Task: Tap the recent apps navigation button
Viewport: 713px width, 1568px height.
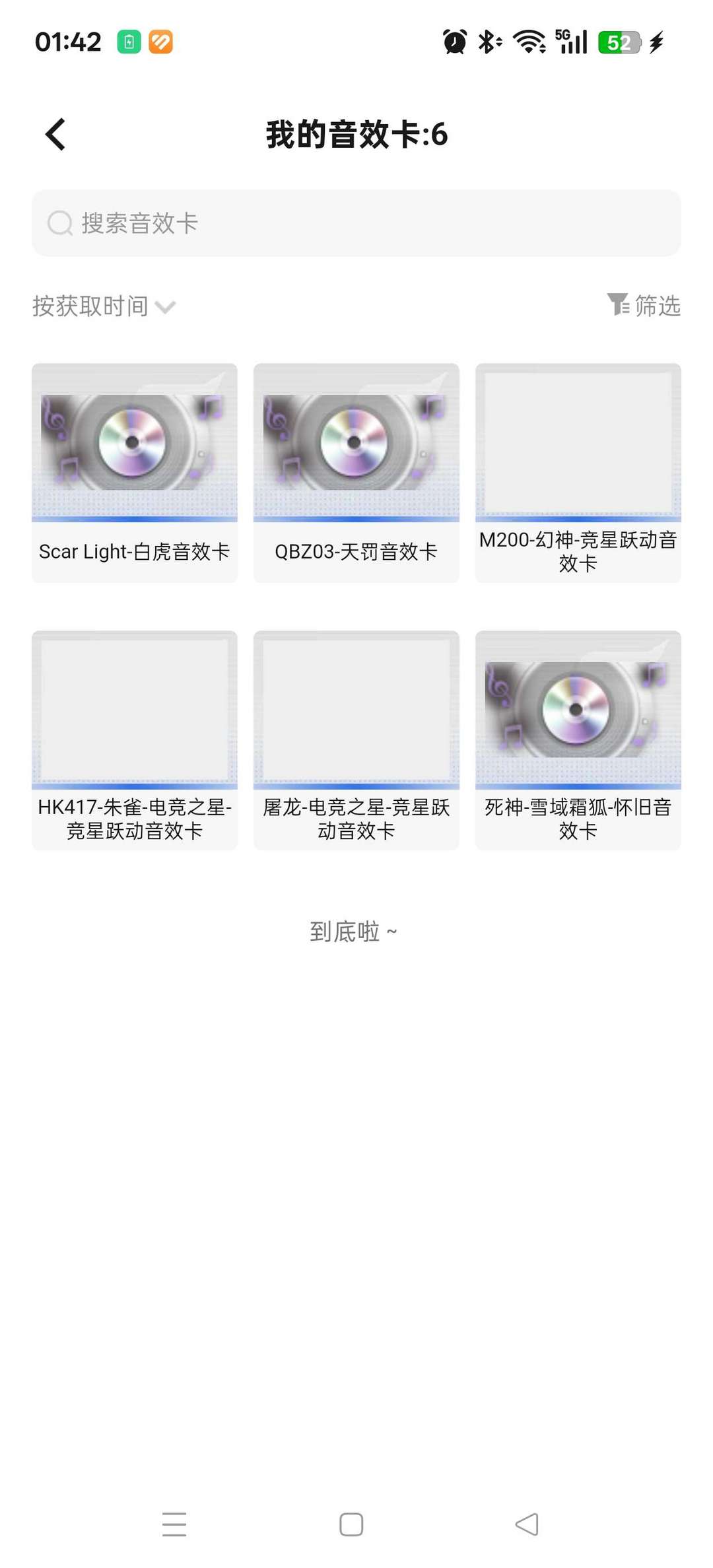Action: [x=174, y=1524]
